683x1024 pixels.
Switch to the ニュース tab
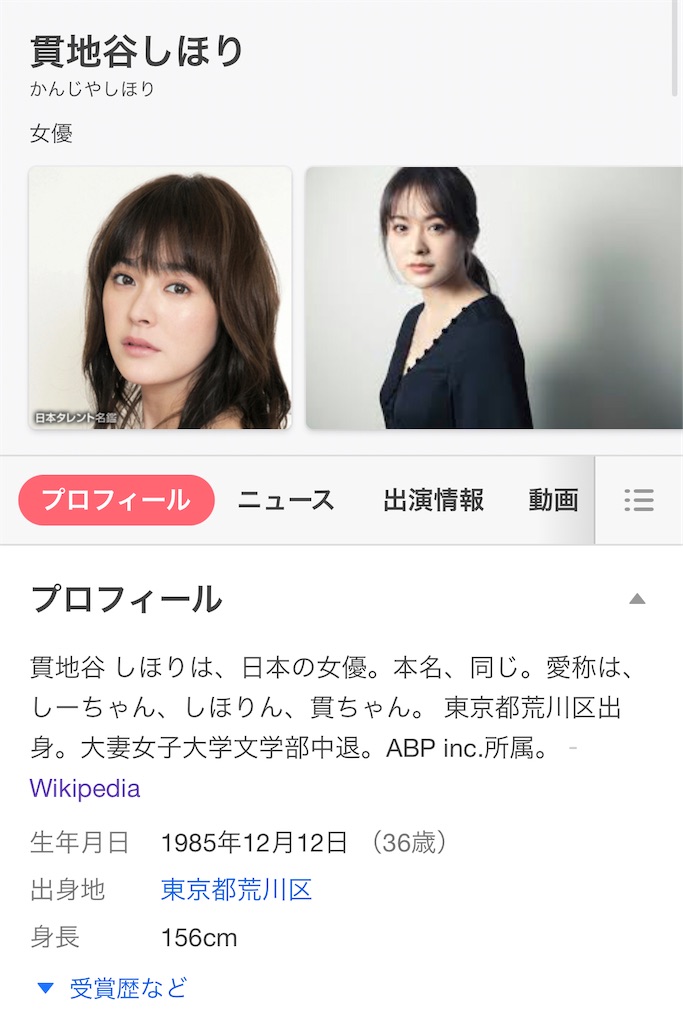point(286,500)
